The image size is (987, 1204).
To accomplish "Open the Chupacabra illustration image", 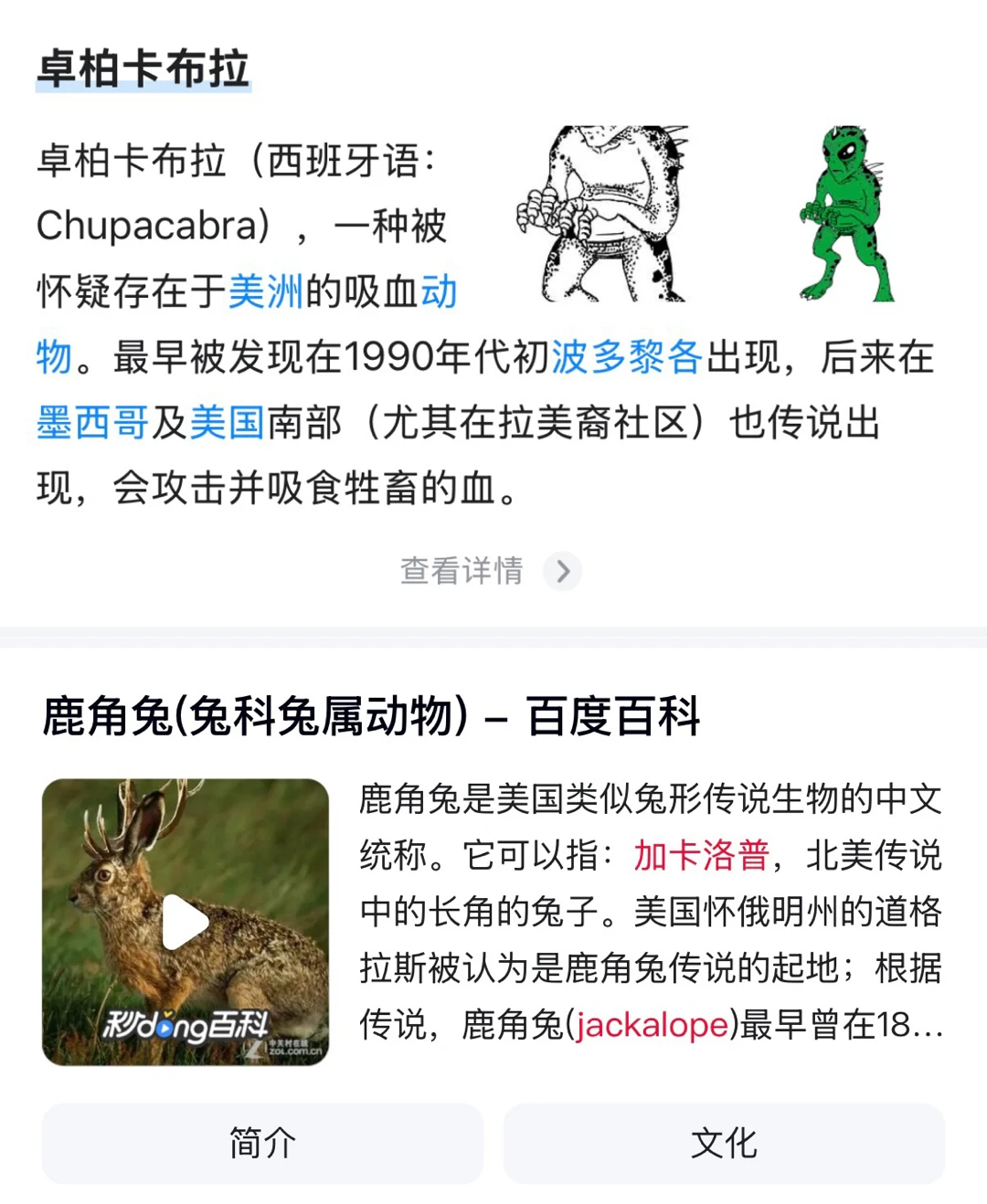I will (x=704, y=215).
